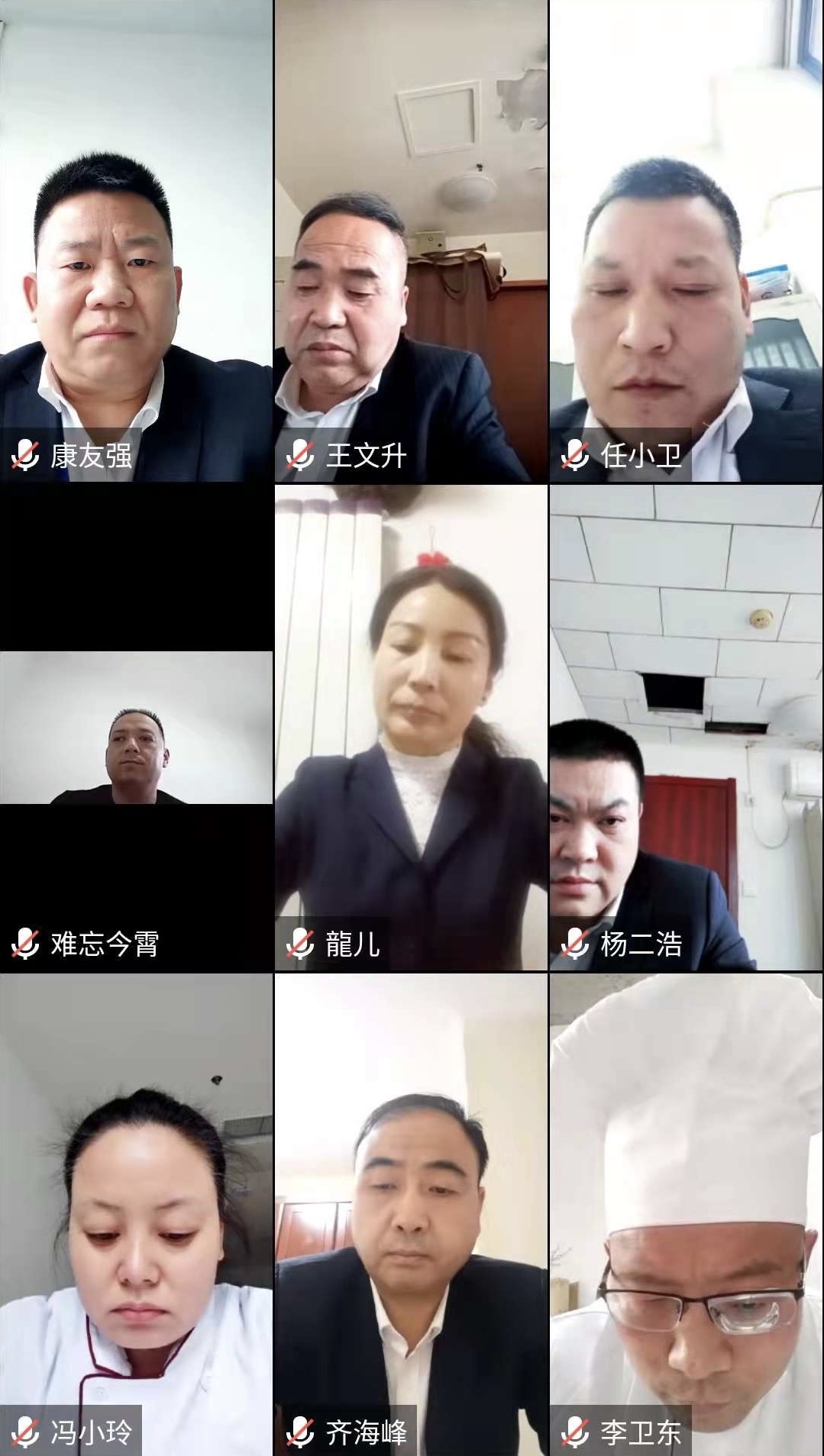Select 龍儿's video tile
Image resolution: width=824 pixels, height=1456 pixels.
[411, 728]
